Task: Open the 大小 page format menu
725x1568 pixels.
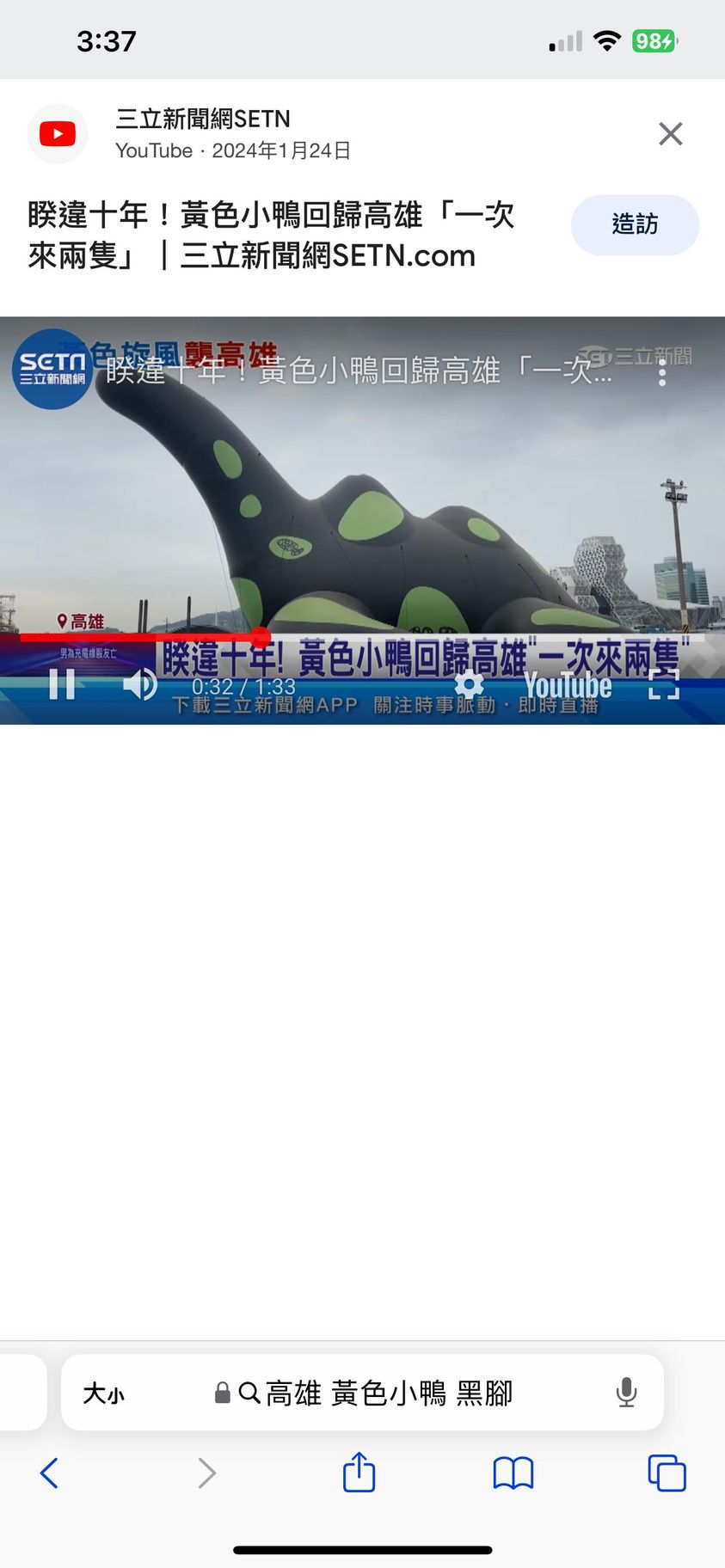Action: point(103,1393)
